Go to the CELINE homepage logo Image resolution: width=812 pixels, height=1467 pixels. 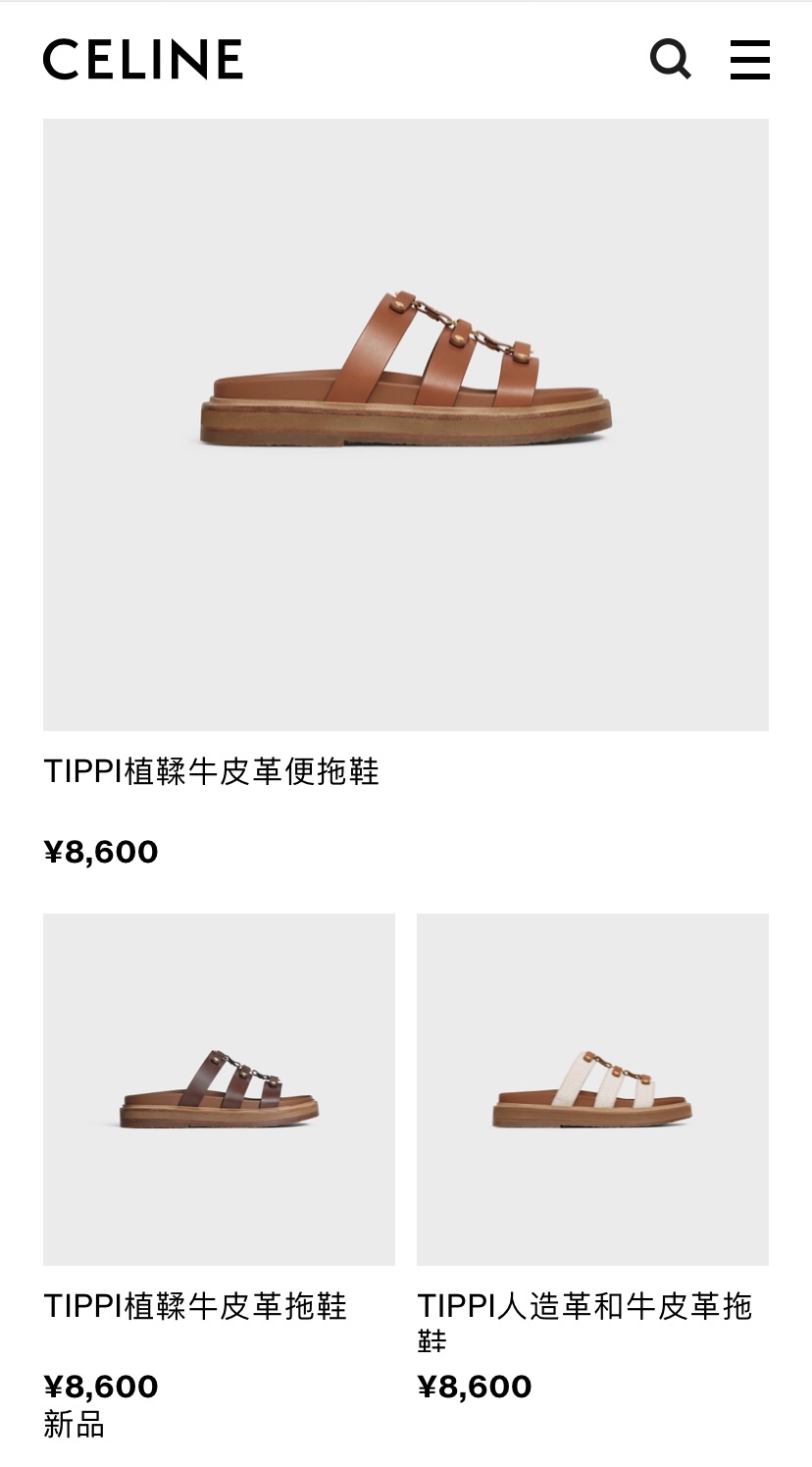[142, 59]
